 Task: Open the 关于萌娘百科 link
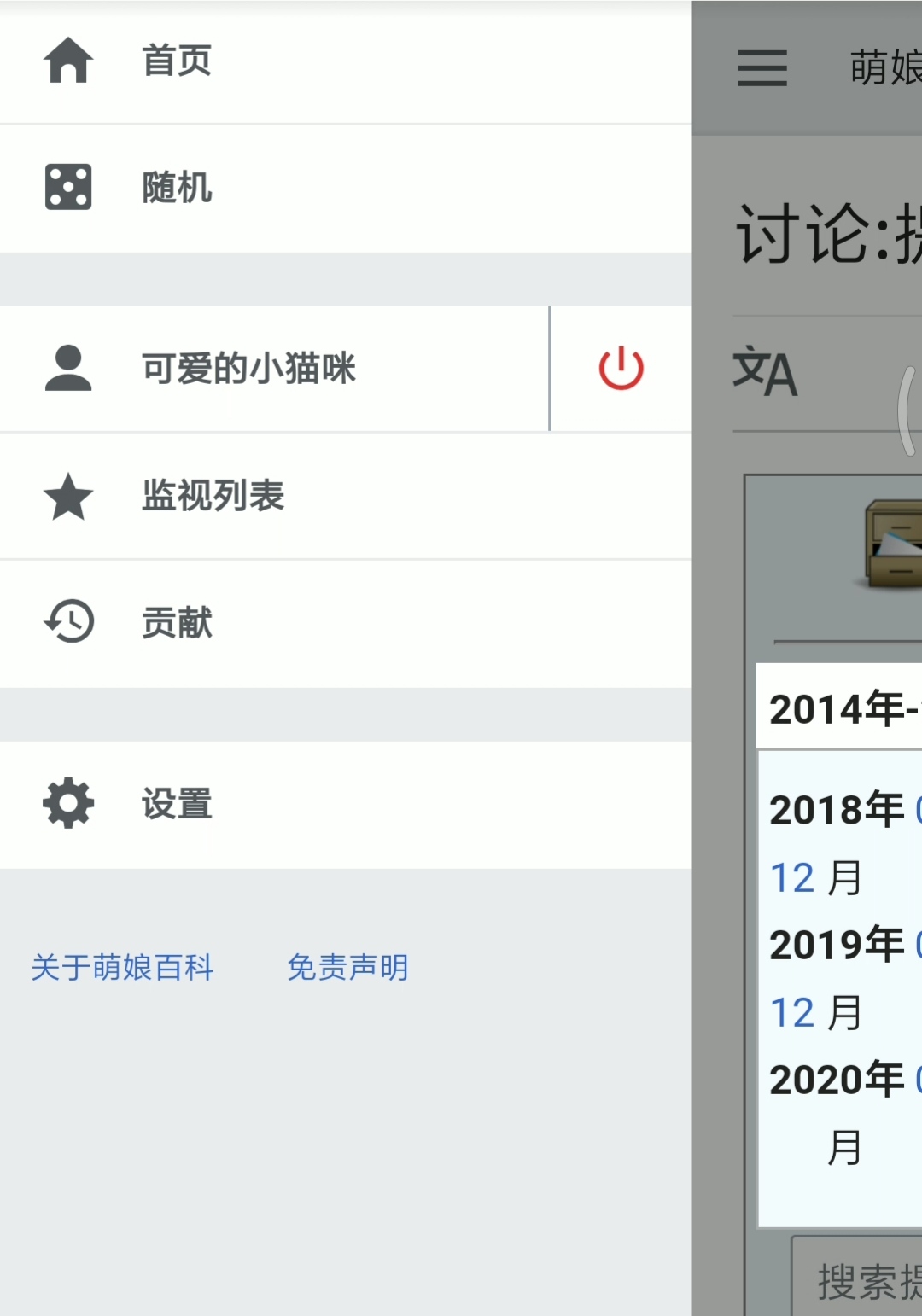[123, 968]
